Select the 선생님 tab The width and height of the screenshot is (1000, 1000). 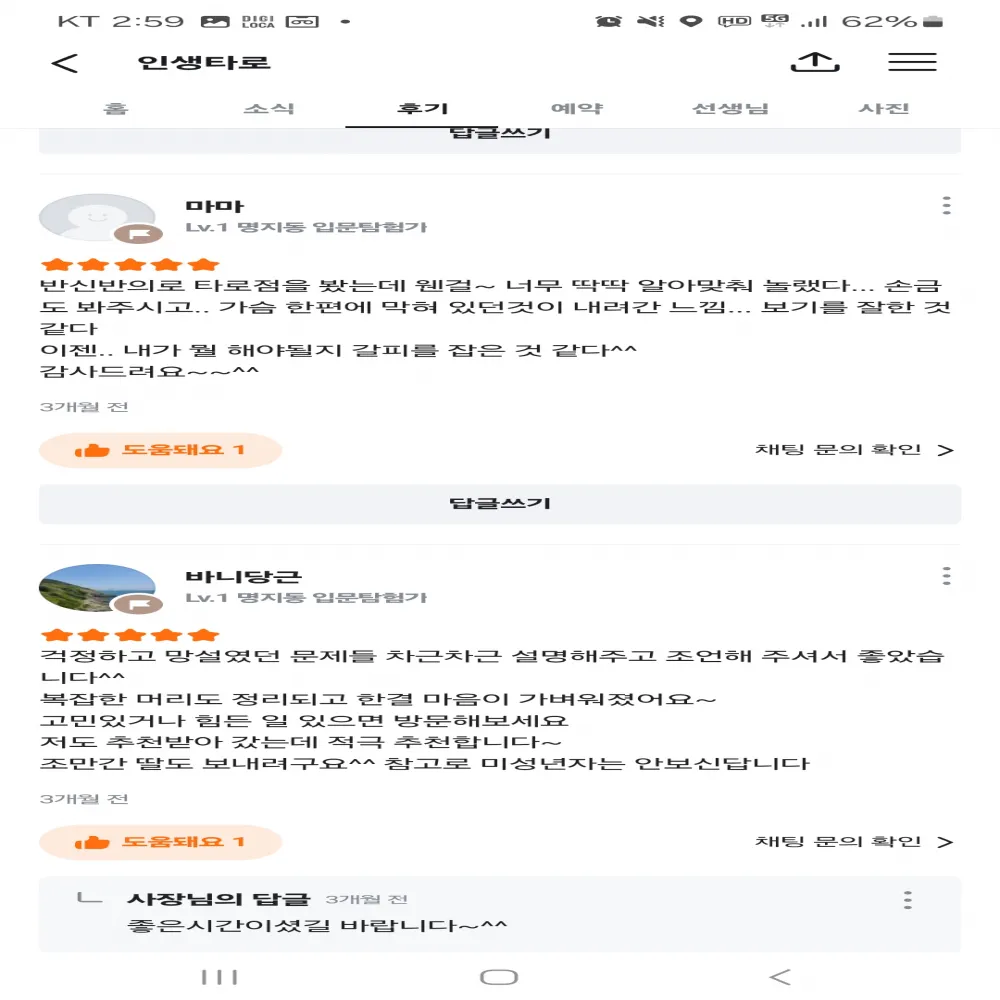[731, 109]
